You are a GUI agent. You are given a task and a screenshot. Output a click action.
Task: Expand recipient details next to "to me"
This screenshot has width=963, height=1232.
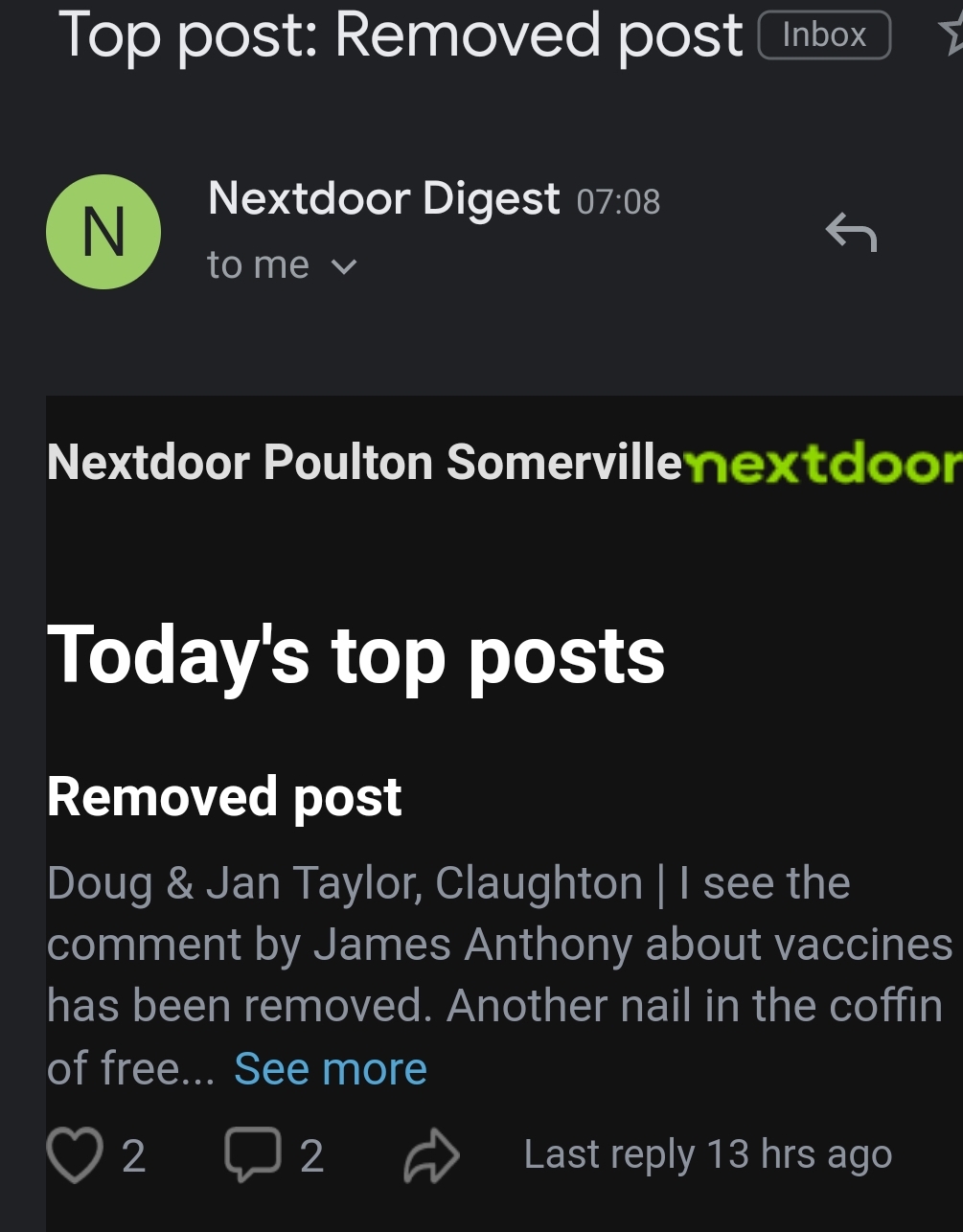tap(343, 266)
